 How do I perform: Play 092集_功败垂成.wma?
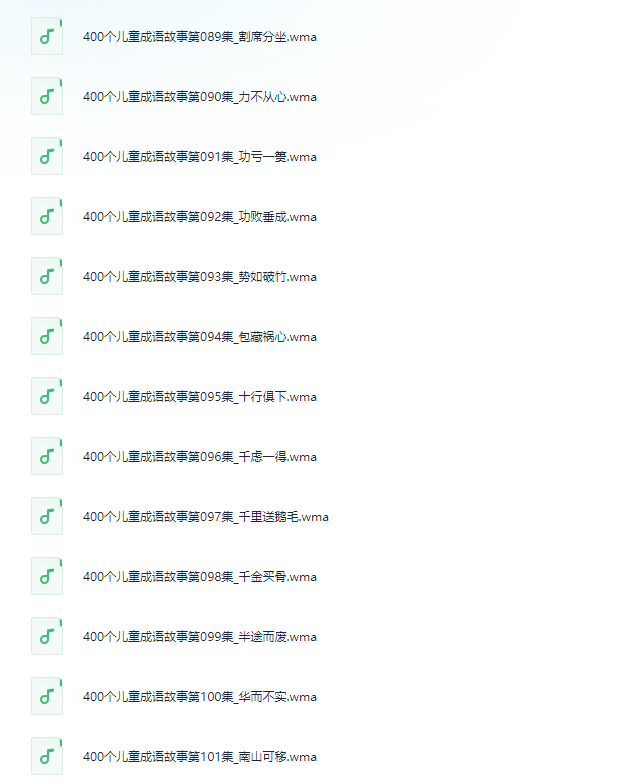200,217
